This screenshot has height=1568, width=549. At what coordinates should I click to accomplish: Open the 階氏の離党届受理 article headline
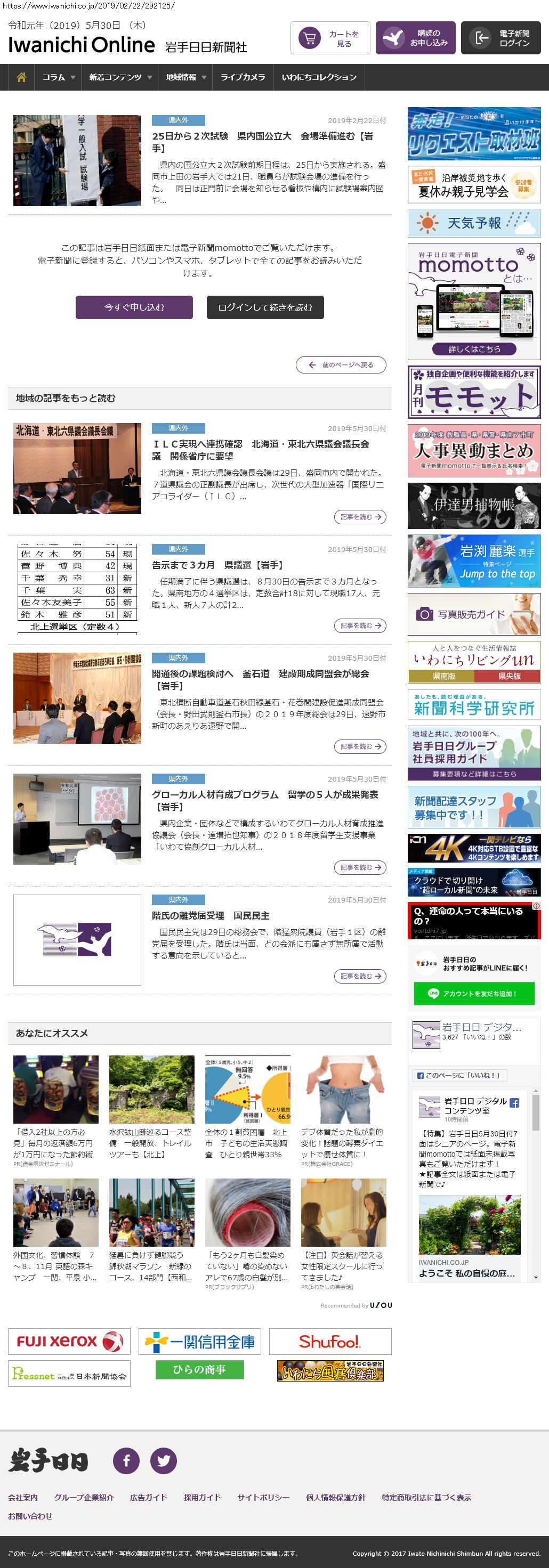(210, 915)
